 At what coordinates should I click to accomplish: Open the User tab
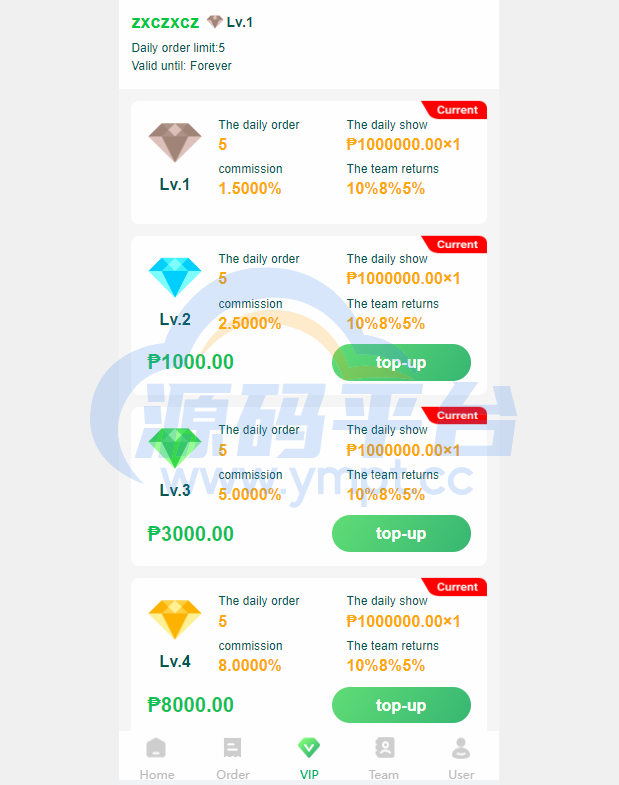click(x=461, y=758)
